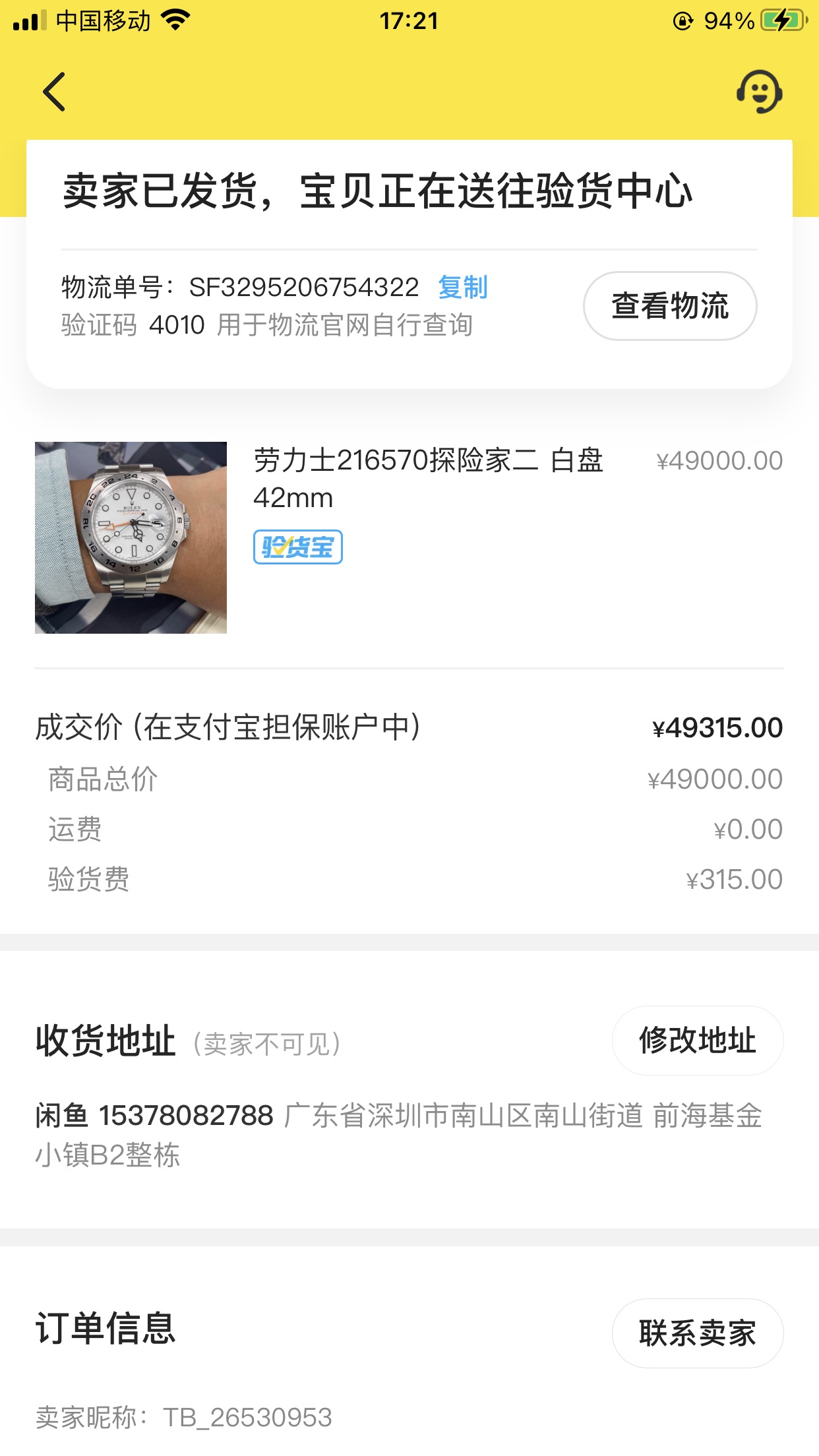Copy the tracking number via 复制

point(462,288)
